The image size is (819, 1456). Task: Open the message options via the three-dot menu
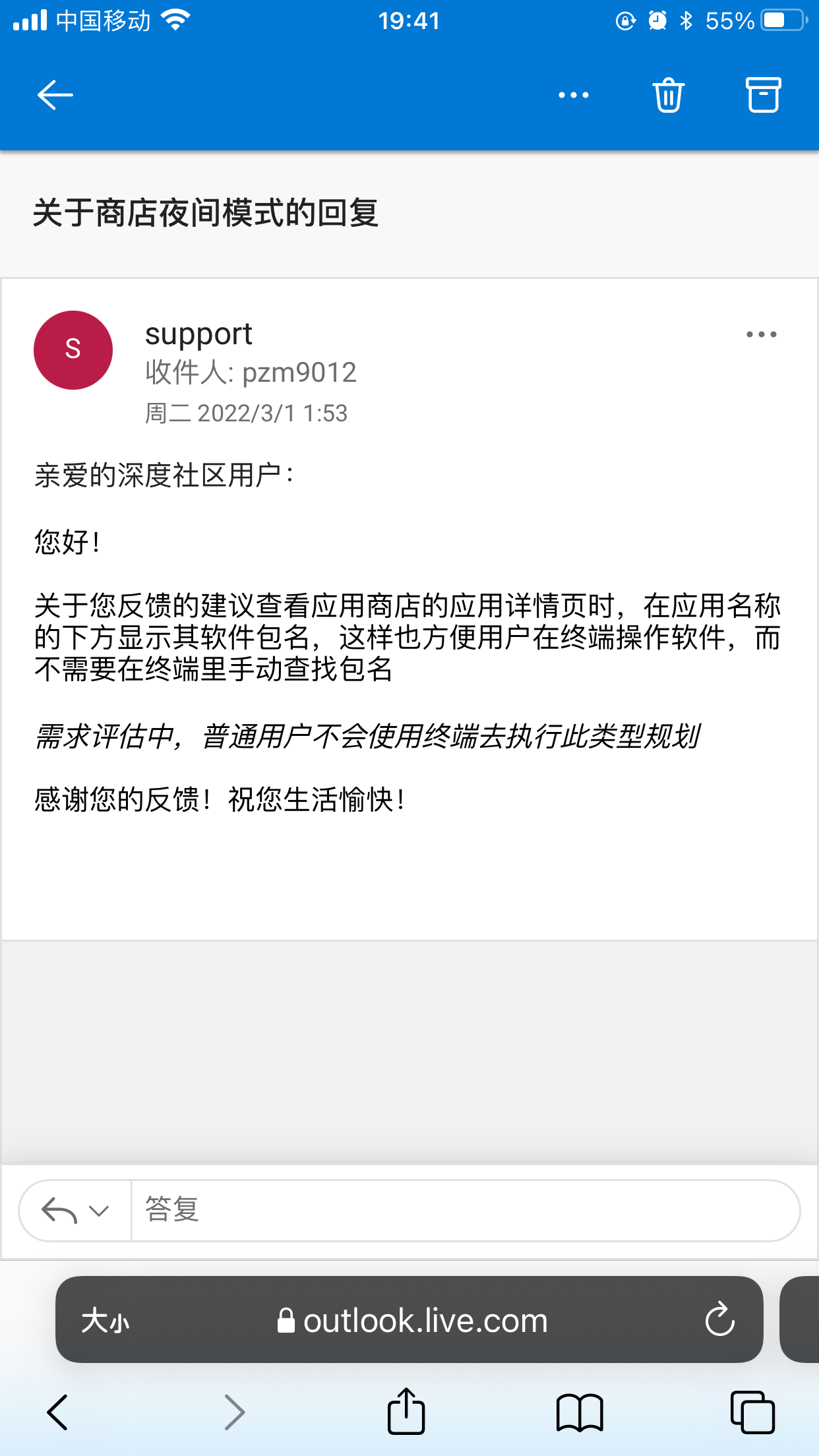point(762,334)
